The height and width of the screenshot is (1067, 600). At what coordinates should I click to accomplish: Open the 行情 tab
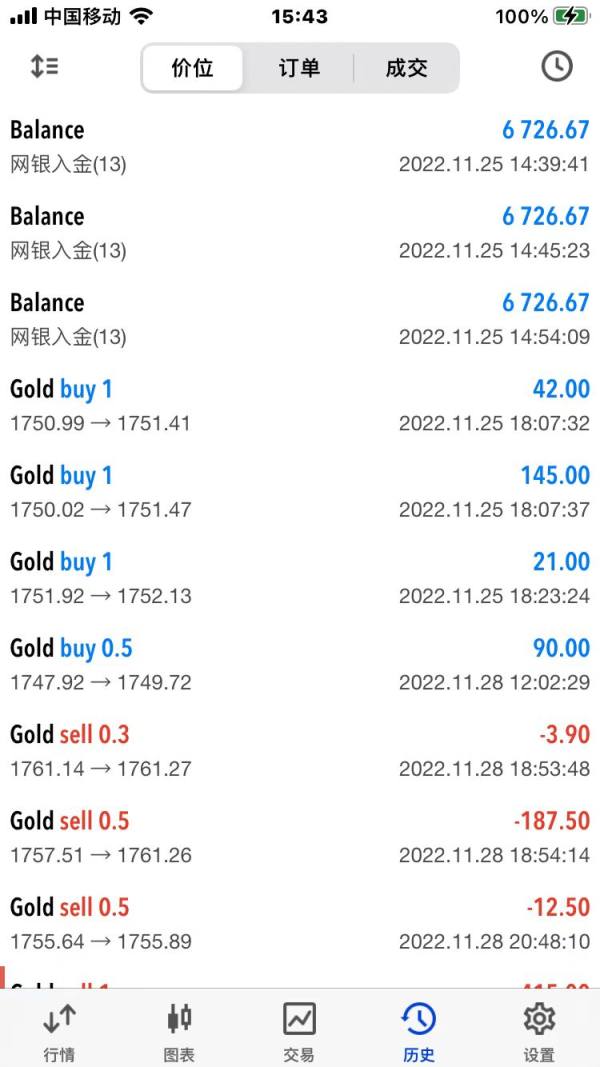coord(59,1032)
